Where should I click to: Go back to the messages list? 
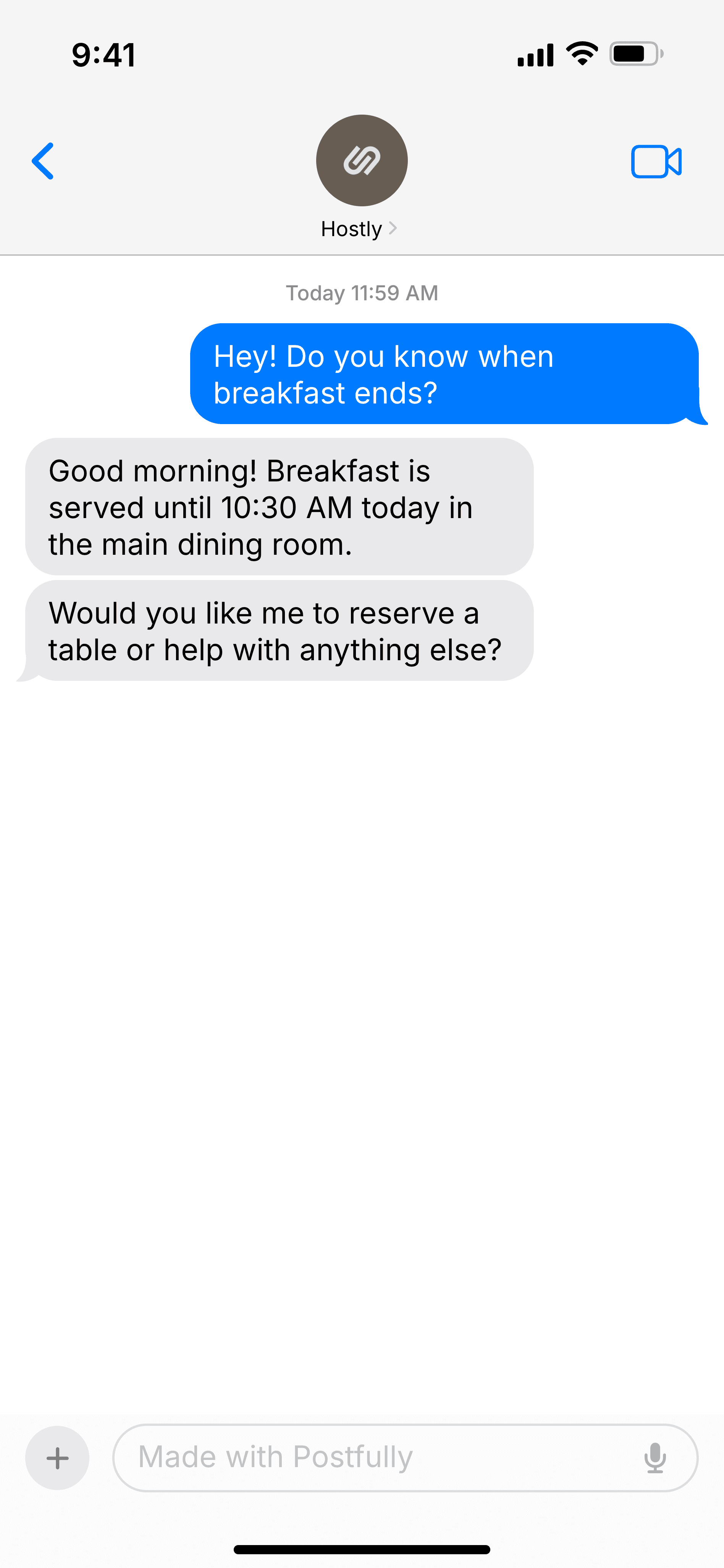(x=43, y=161)
